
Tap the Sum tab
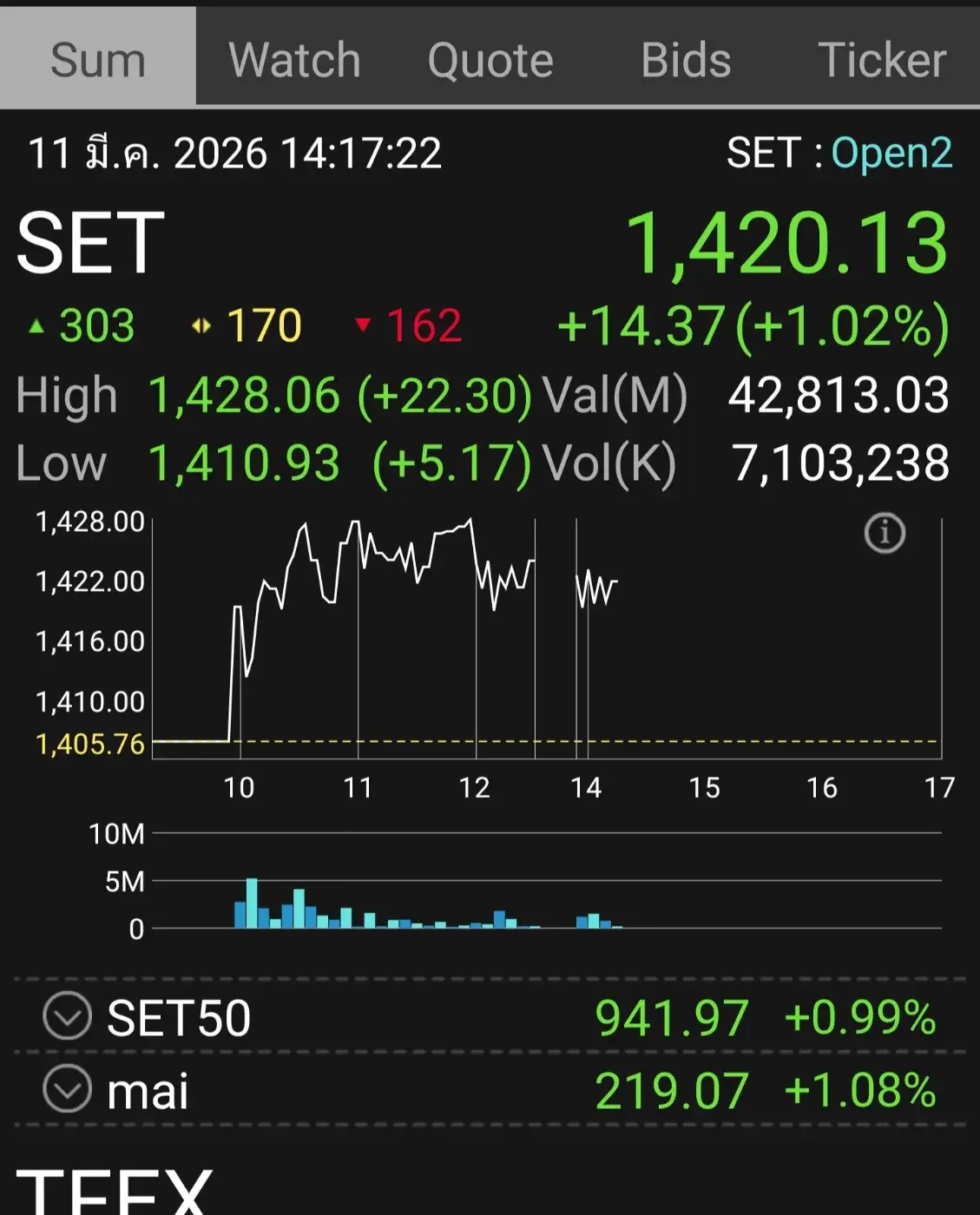[x=98, y=61]
